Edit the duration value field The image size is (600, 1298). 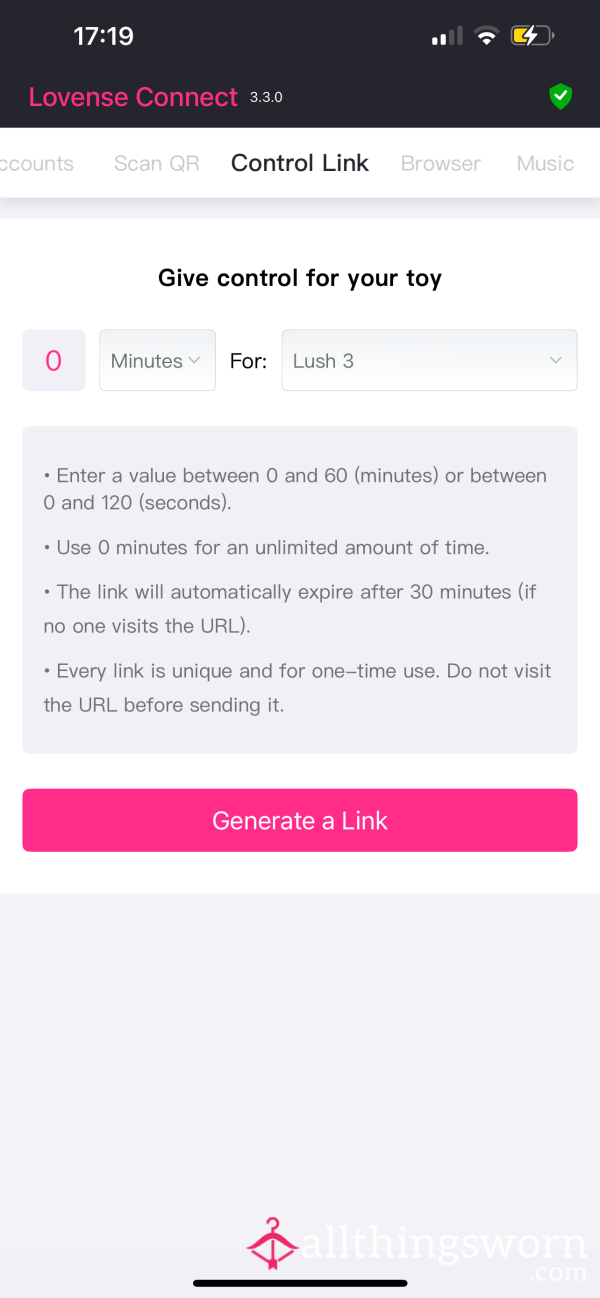pyautogui.click(x=54, y=360)
